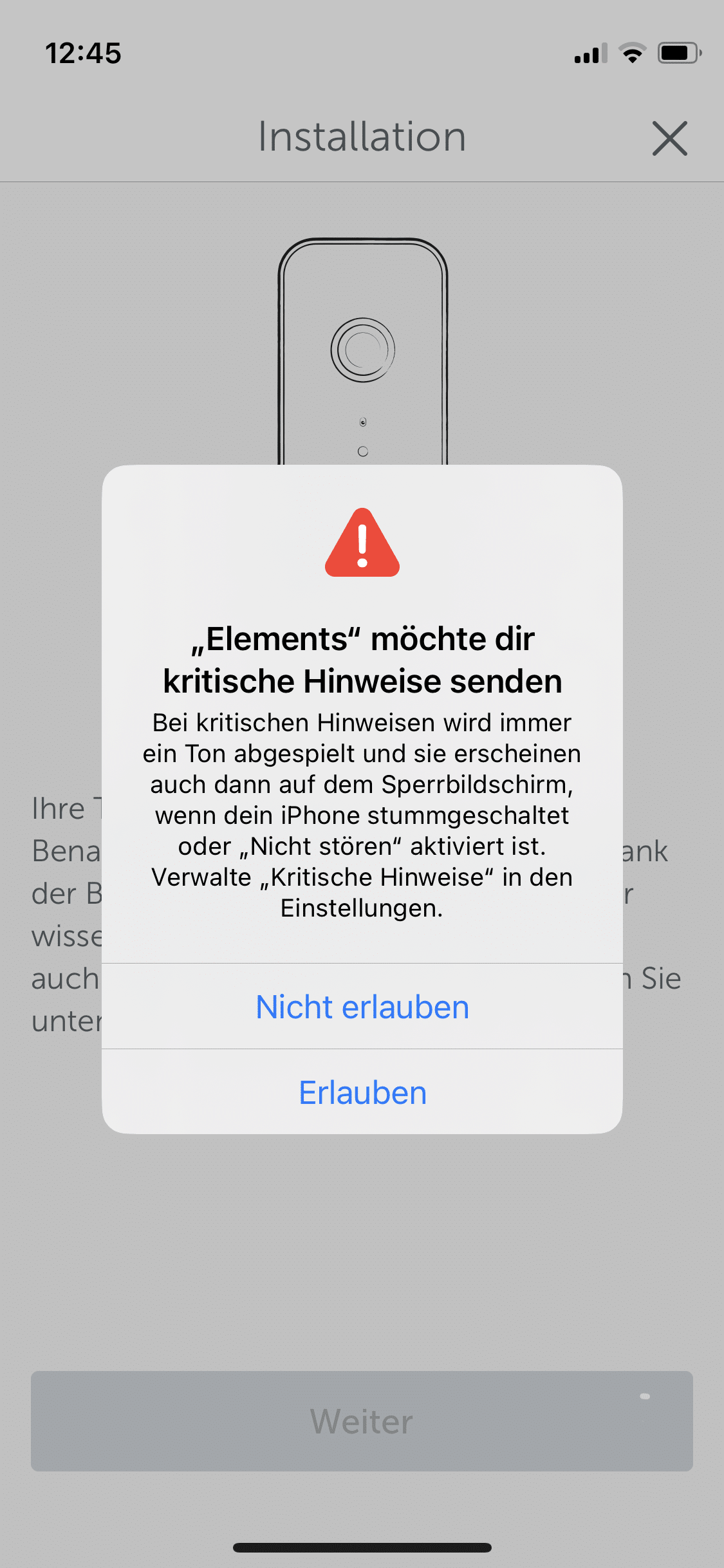Screen dimensions: 724x1568
Task: Tap the Weiter button
Action: (362, 1421)
